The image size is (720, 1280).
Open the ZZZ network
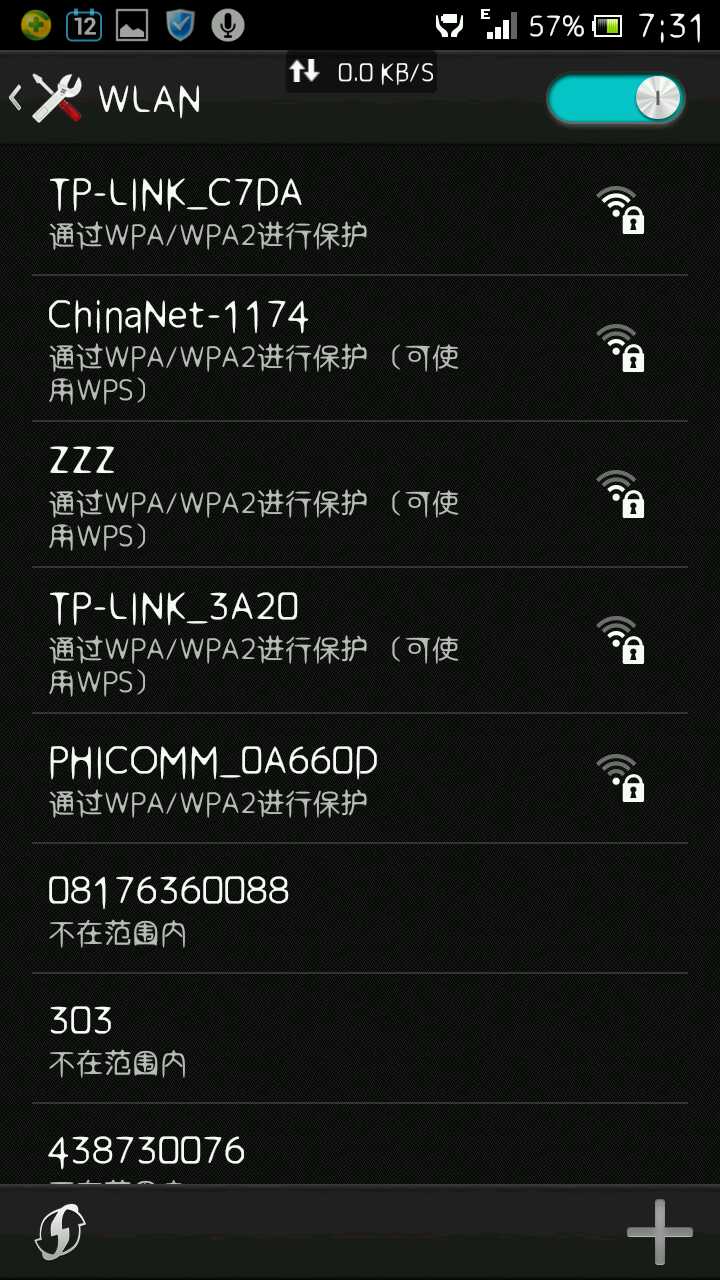tap(360, 495)
